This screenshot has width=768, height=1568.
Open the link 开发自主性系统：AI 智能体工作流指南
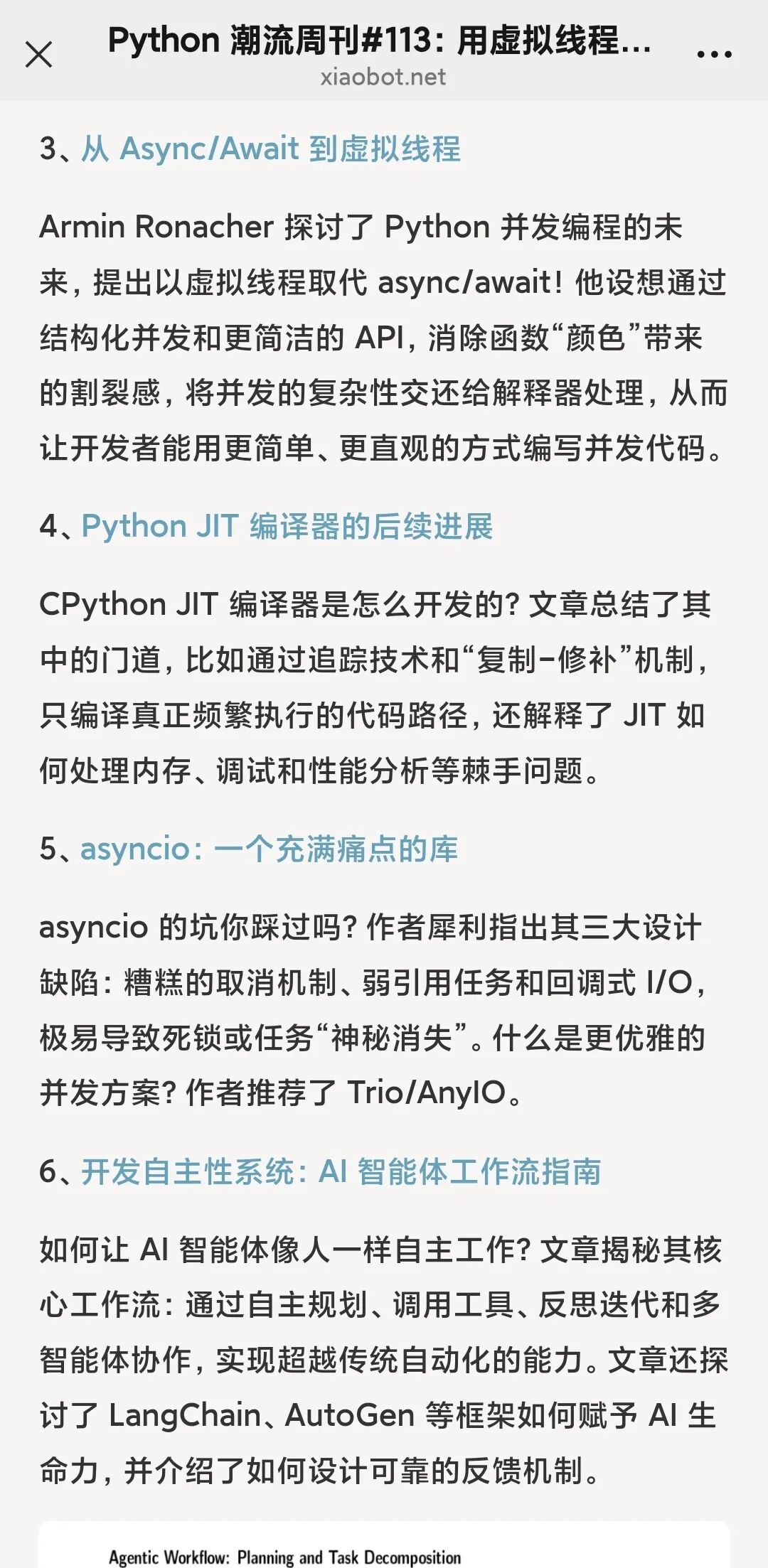[x=341, y=1172]
